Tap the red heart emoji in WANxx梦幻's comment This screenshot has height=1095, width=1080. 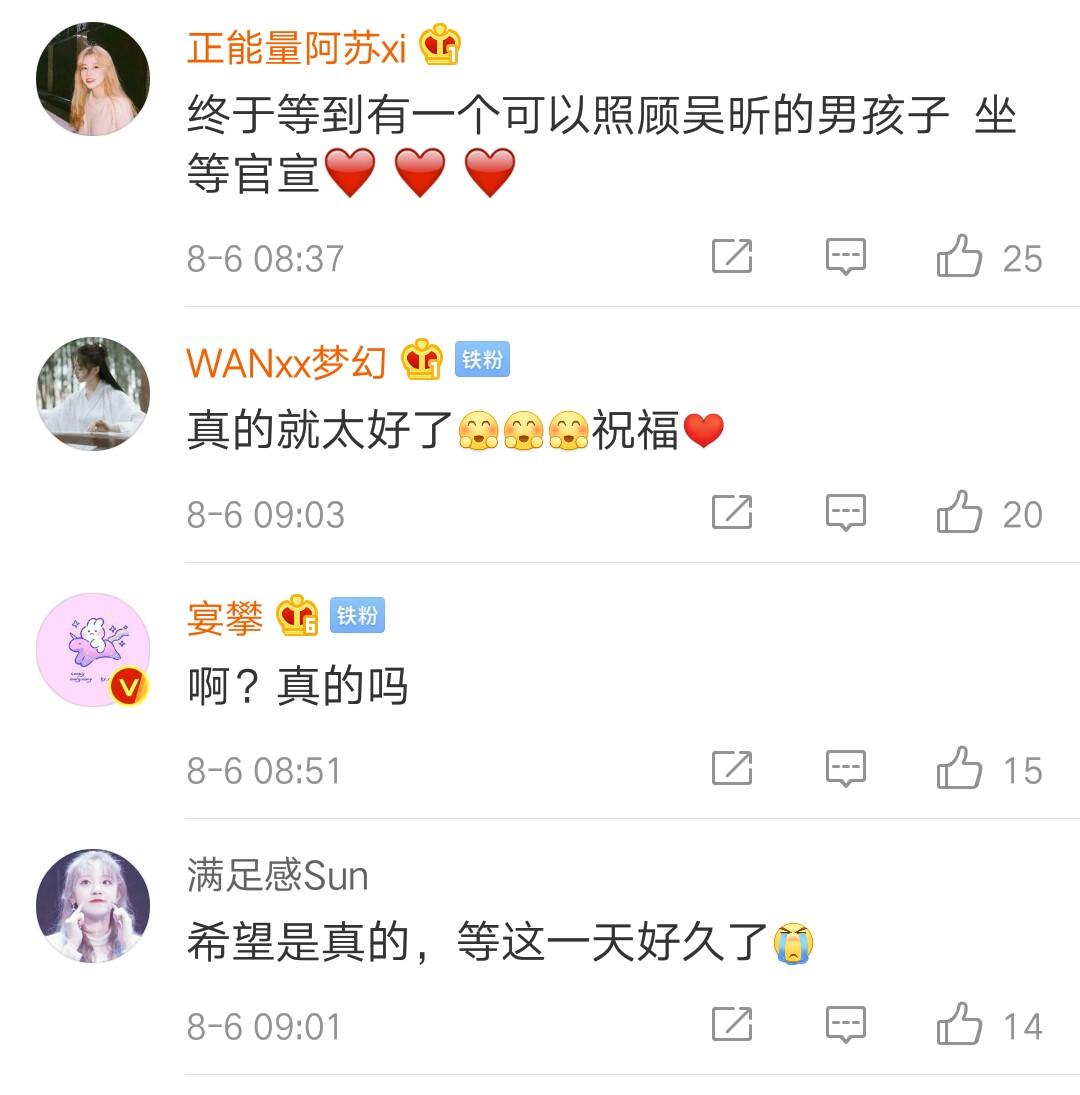pos(700,428)
